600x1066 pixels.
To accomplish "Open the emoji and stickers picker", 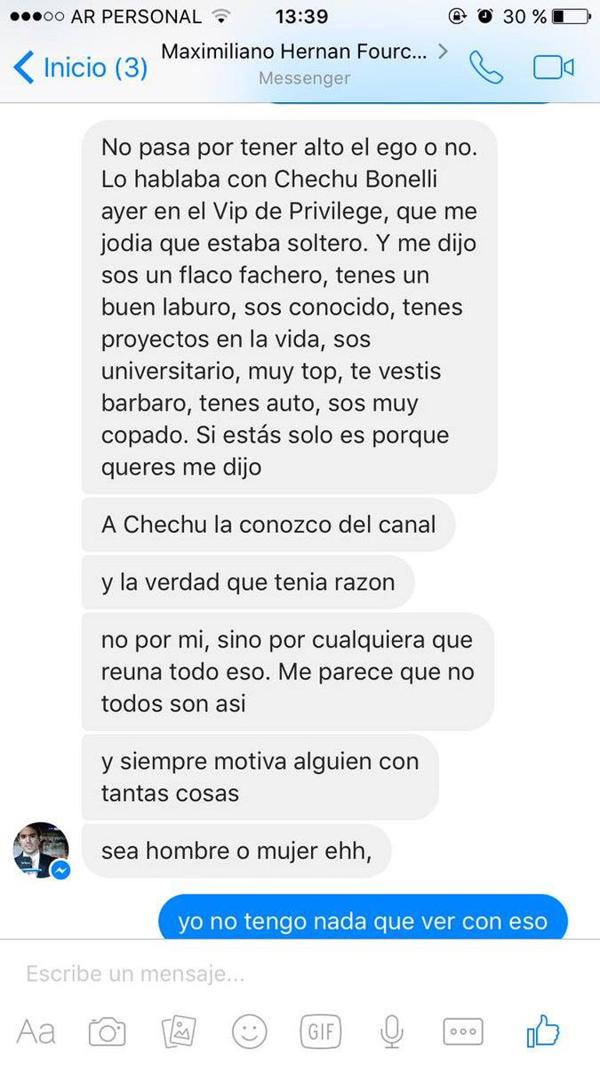I will 249,1031.
